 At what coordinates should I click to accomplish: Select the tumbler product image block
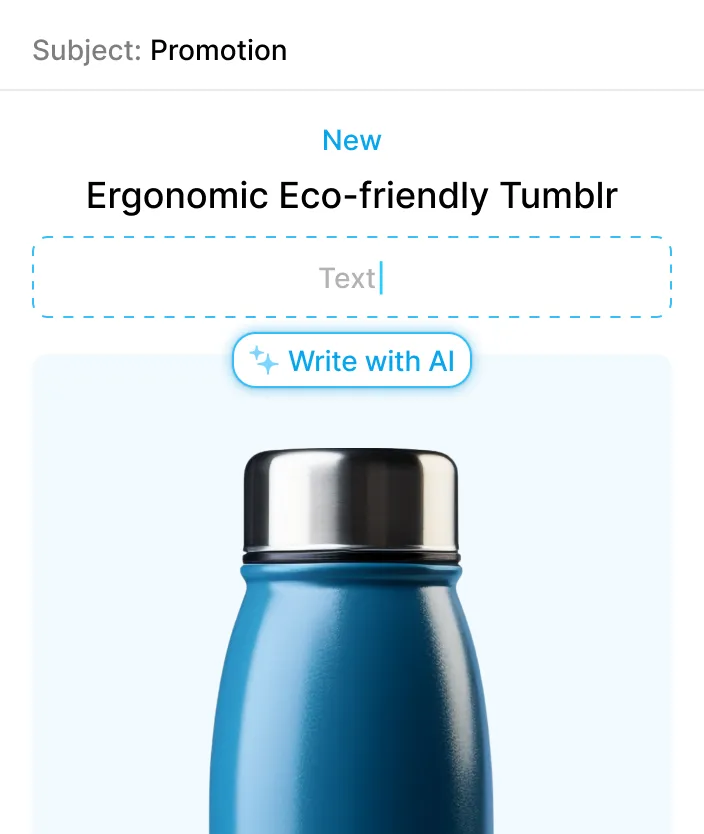click(x=352, y=620)
